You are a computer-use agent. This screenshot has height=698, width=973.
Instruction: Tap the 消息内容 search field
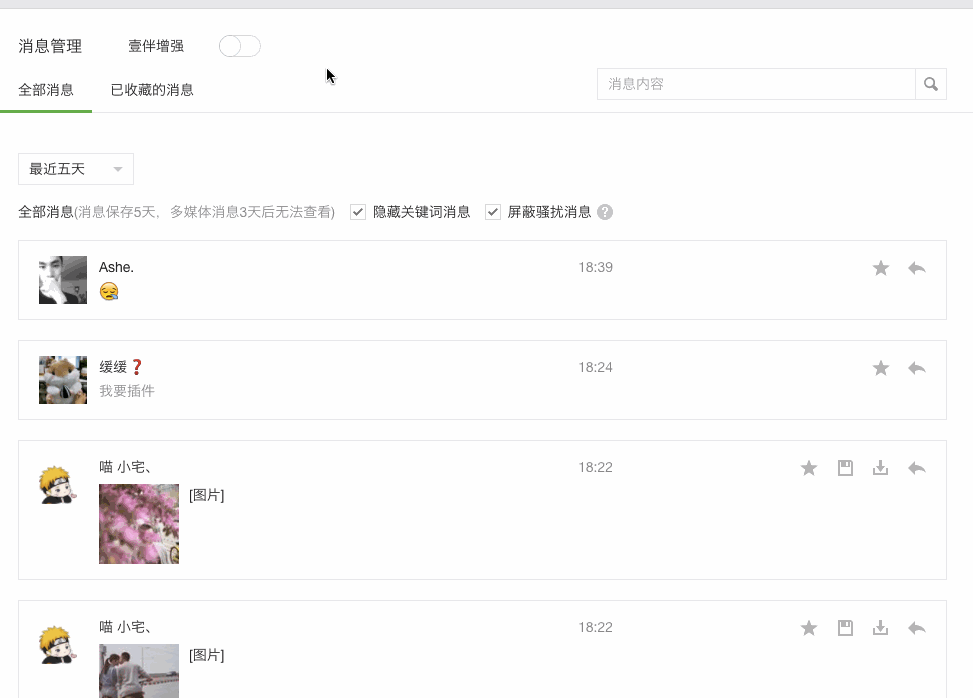coord(756,84)
